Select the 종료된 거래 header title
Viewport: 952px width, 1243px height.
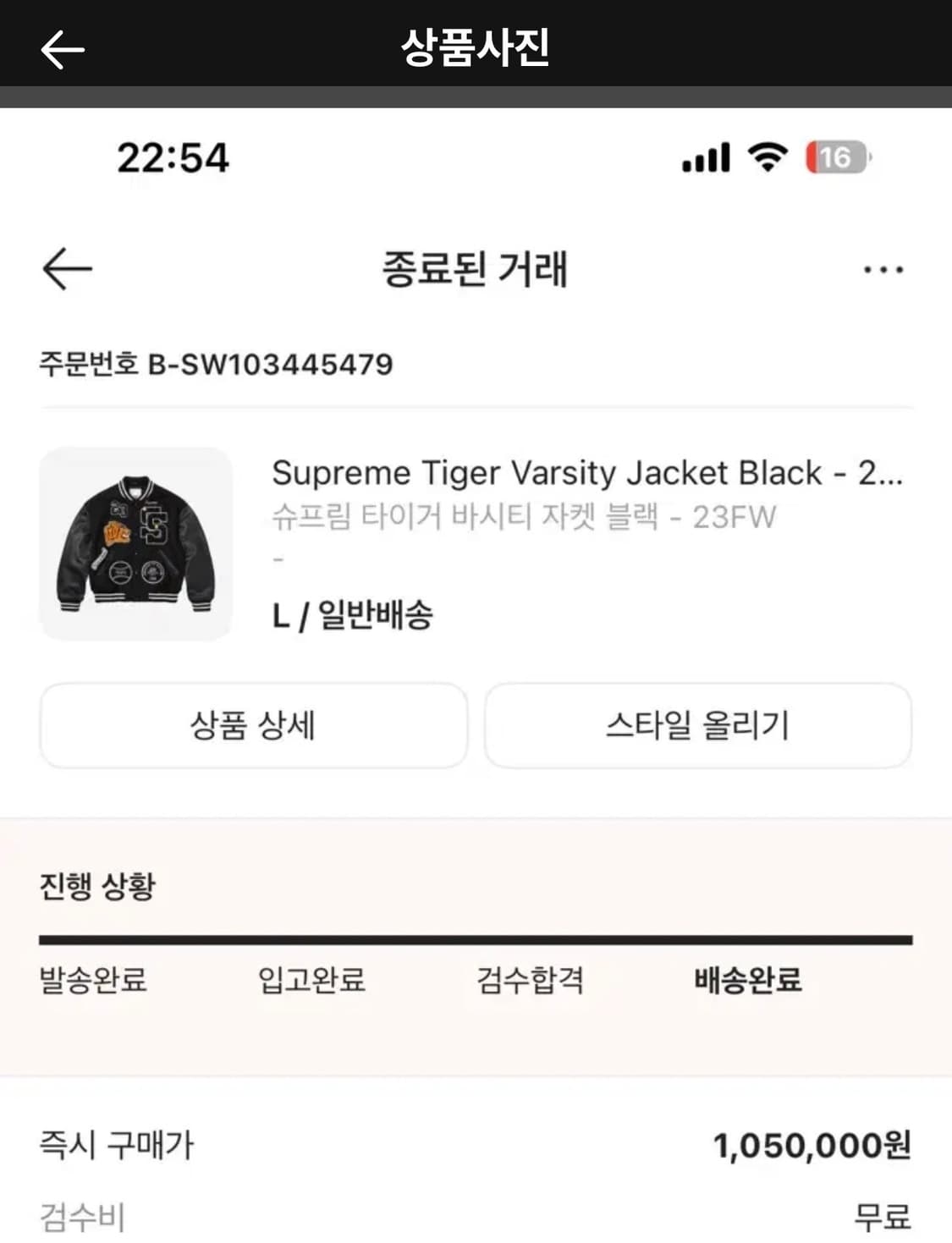pyautogui.click(x=476, y=271)
